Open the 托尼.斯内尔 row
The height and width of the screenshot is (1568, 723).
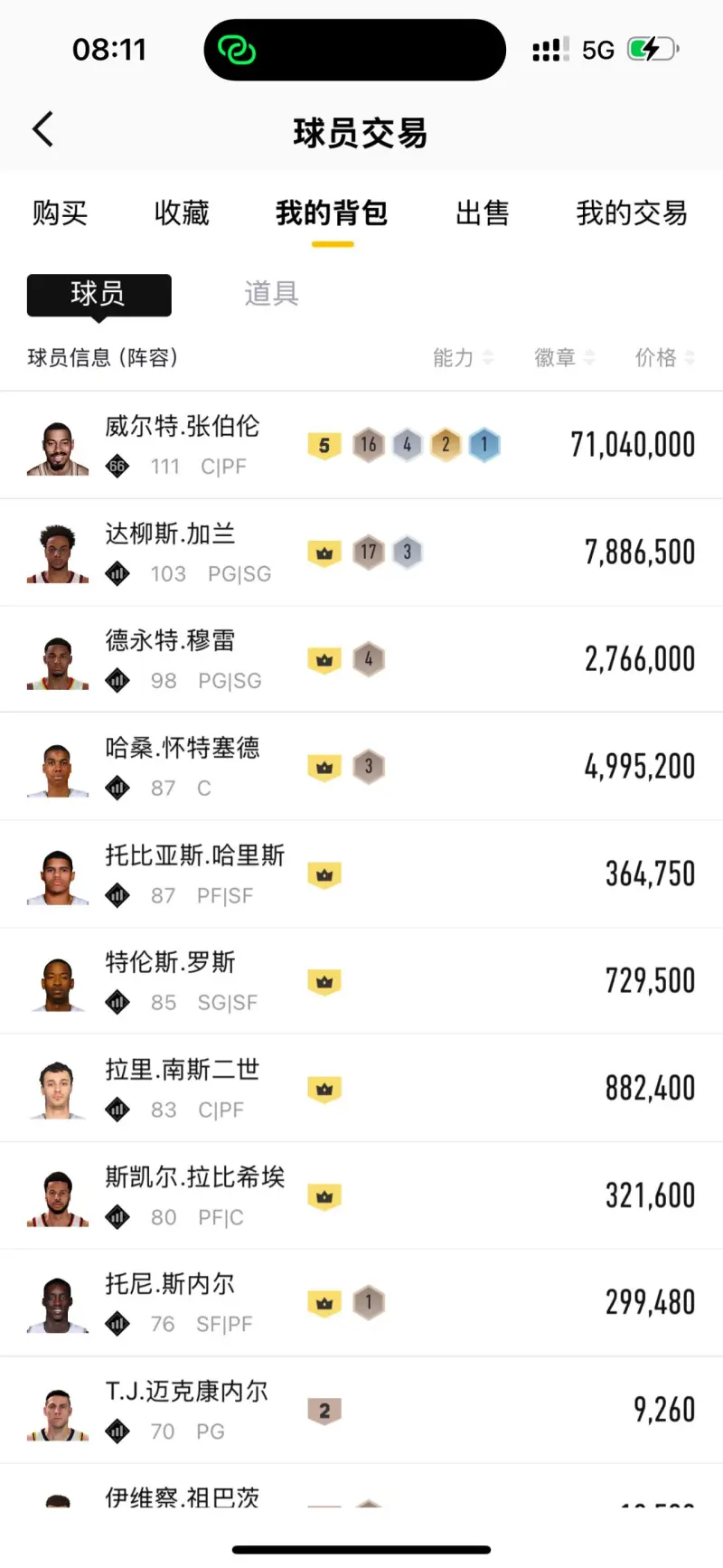[361, 1303]
